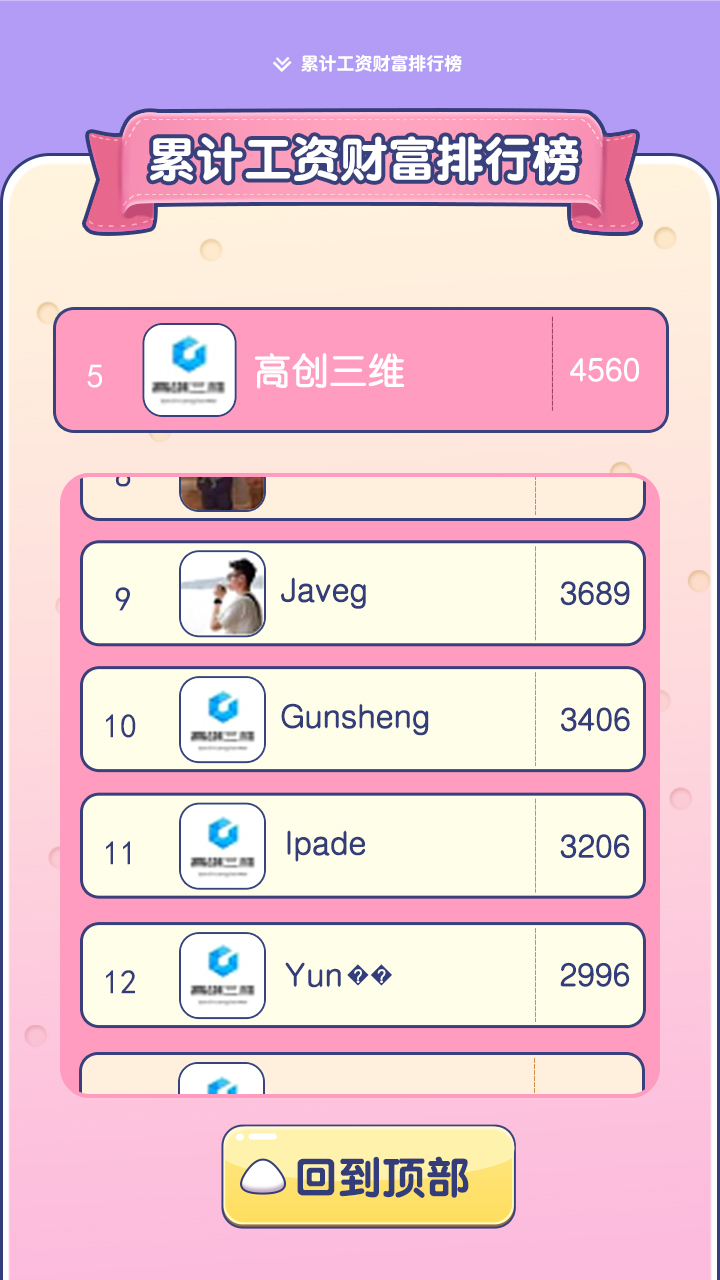The width and height of the screenshot is (720, 1280).
Task: View 高创三维's own rank card
Action: point(360,371)
